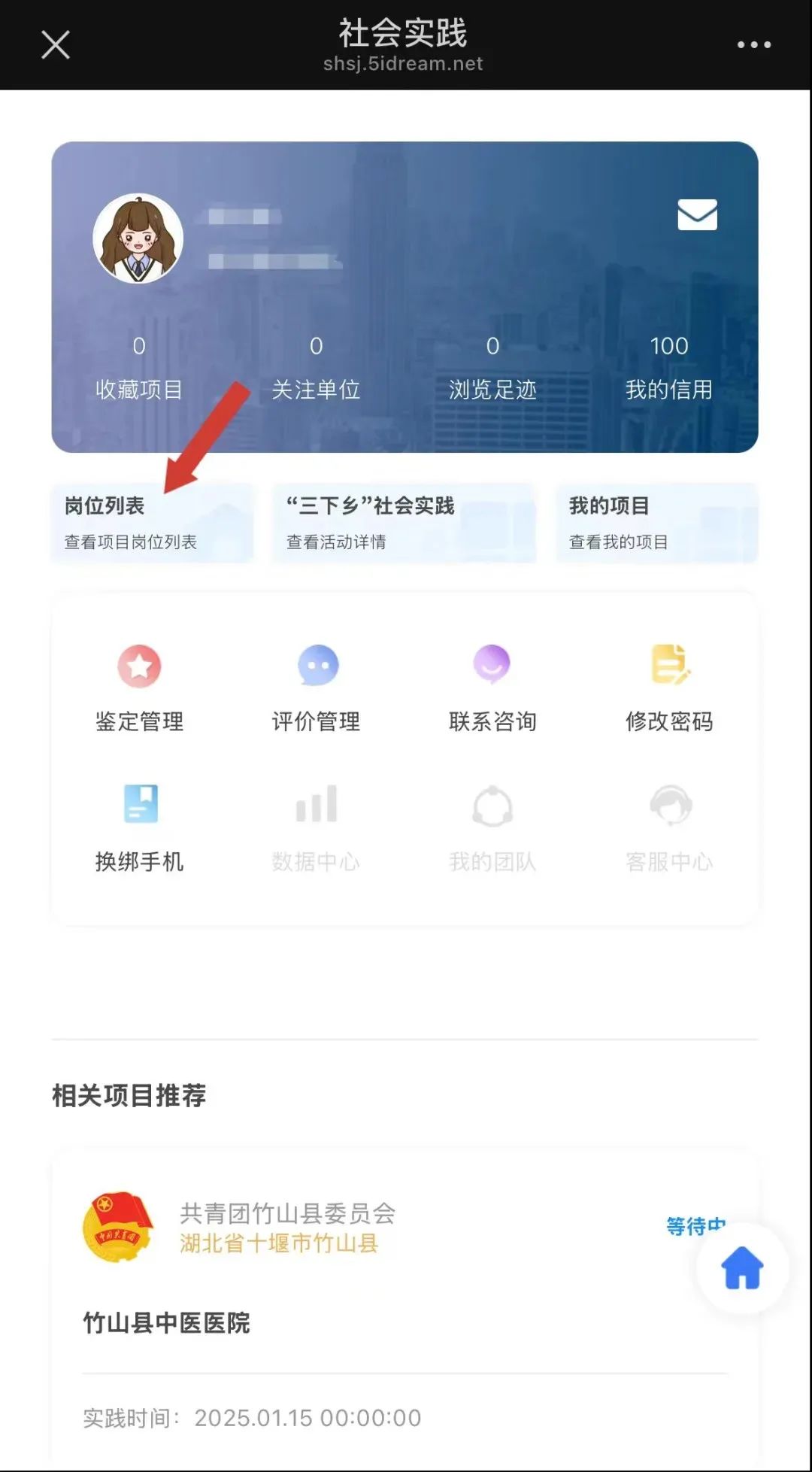This screenshot has width=812, height=1472.
Task: View 收藏项目 saved projects
Action: tap(139, 367)
